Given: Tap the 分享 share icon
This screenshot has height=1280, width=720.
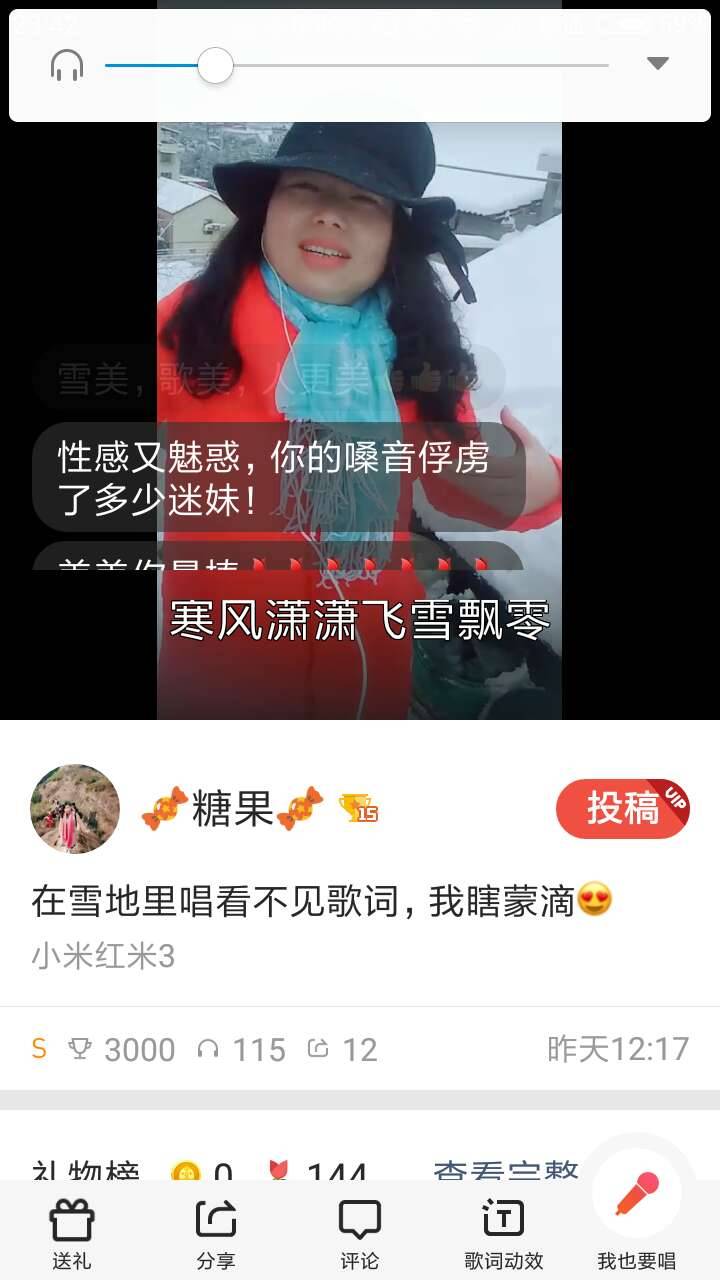Looking at the screenshot, I should [216, 1217].
